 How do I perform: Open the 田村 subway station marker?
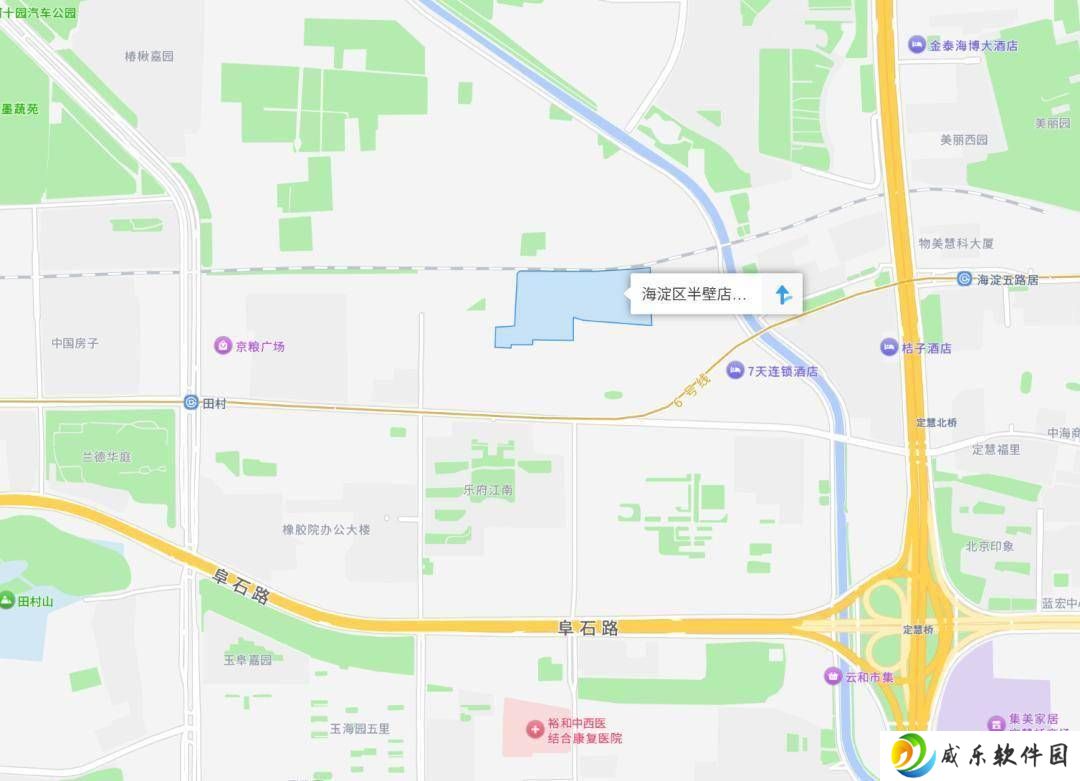[191, 403]
